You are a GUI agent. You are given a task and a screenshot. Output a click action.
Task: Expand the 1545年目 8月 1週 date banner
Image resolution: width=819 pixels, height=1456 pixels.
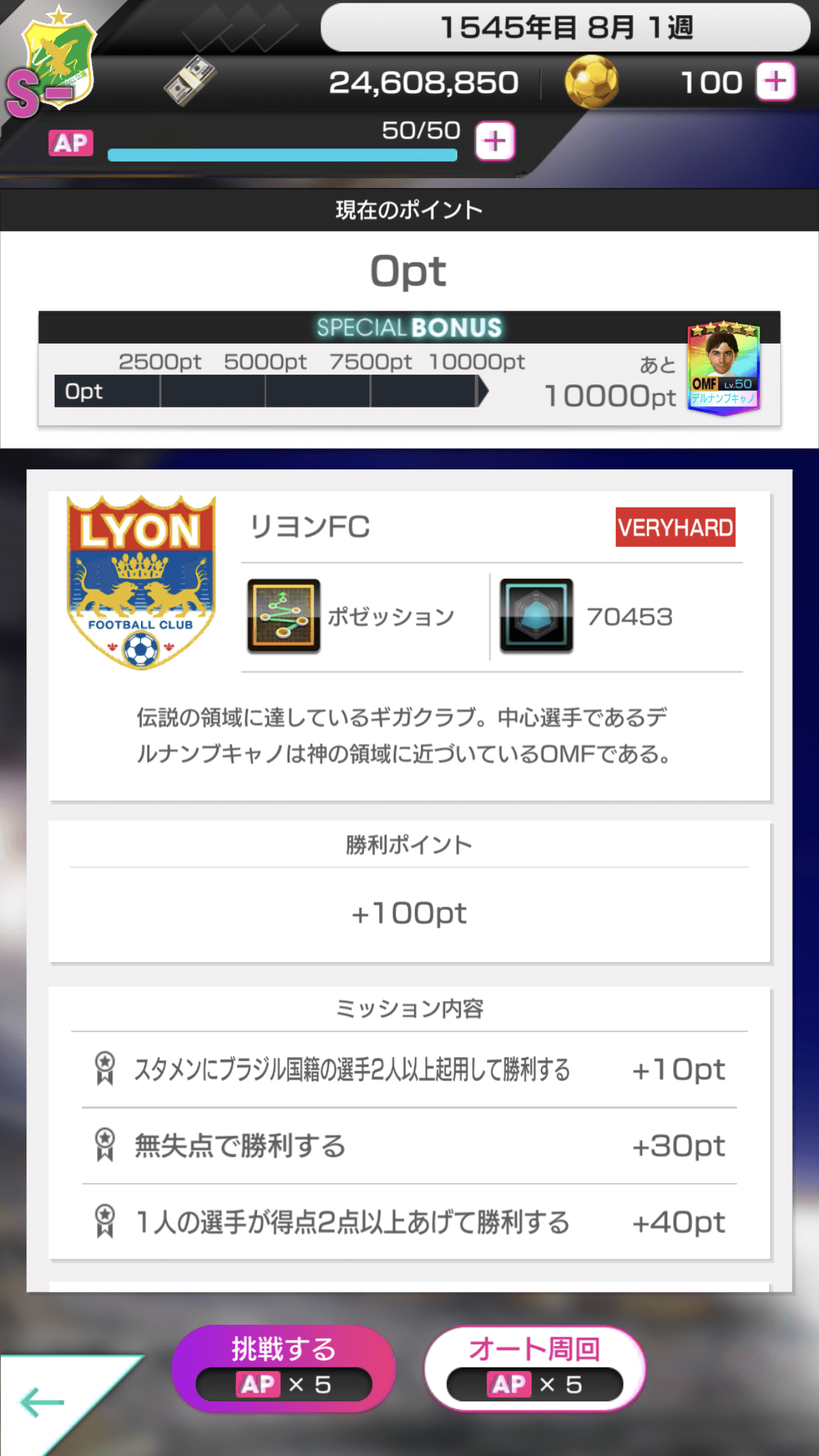click(x=568, y=28)
